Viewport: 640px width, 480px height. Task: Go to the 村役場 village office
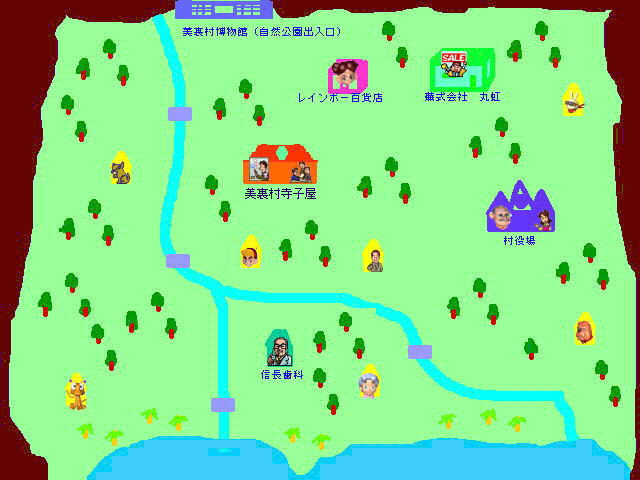pos(520,210)
